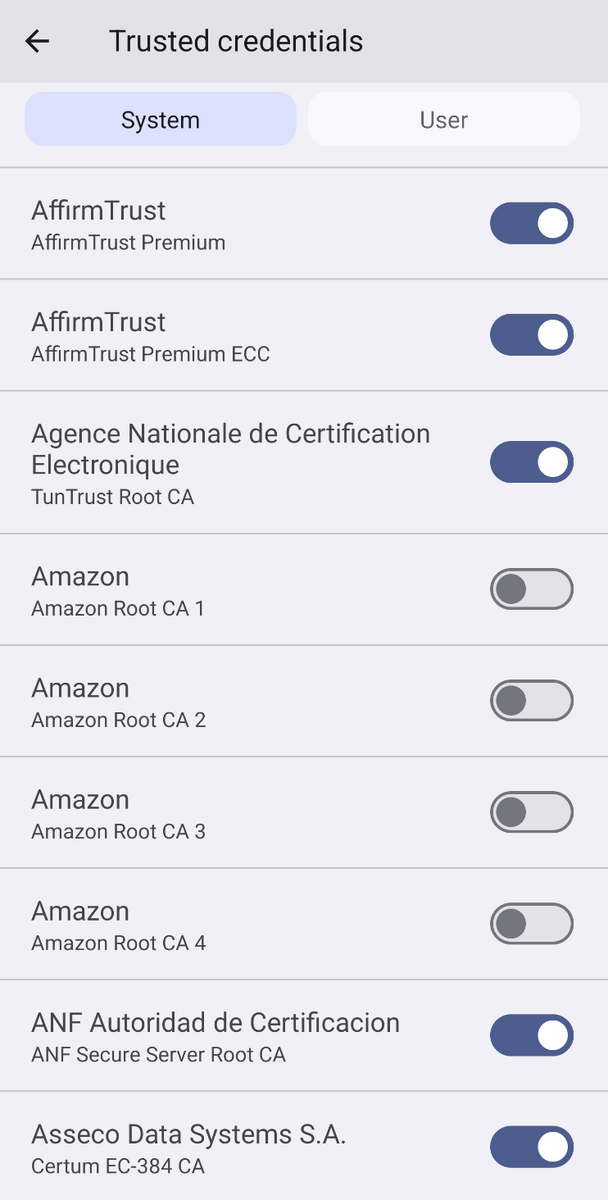Screen dimensions: 608x1200
Task: Switch to the User tab
Action: (x=443, y=120)
